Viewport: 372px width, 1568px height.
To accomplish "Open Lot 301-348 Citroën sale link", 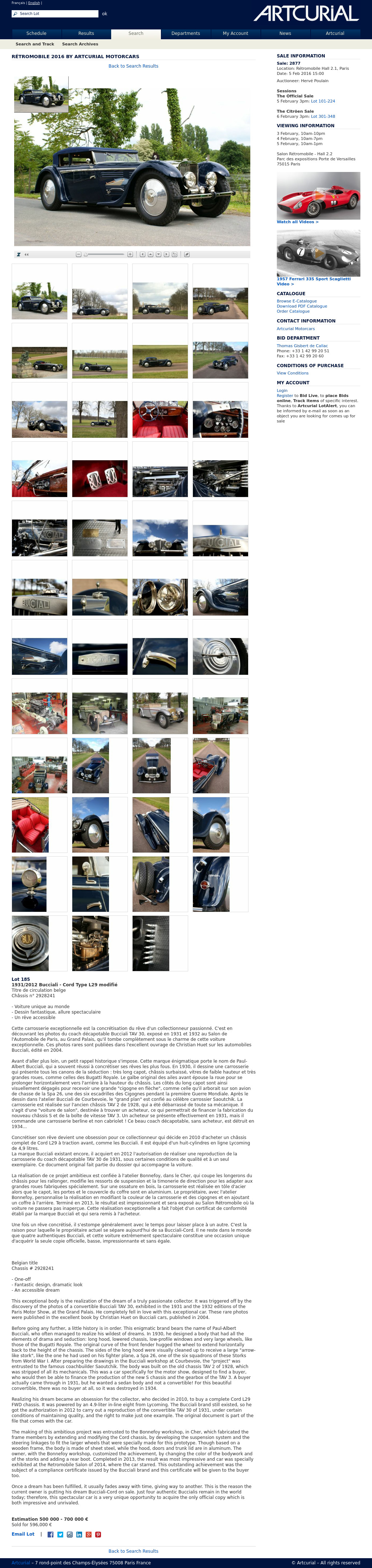I will pyautogui.click(x=323, y=116).
